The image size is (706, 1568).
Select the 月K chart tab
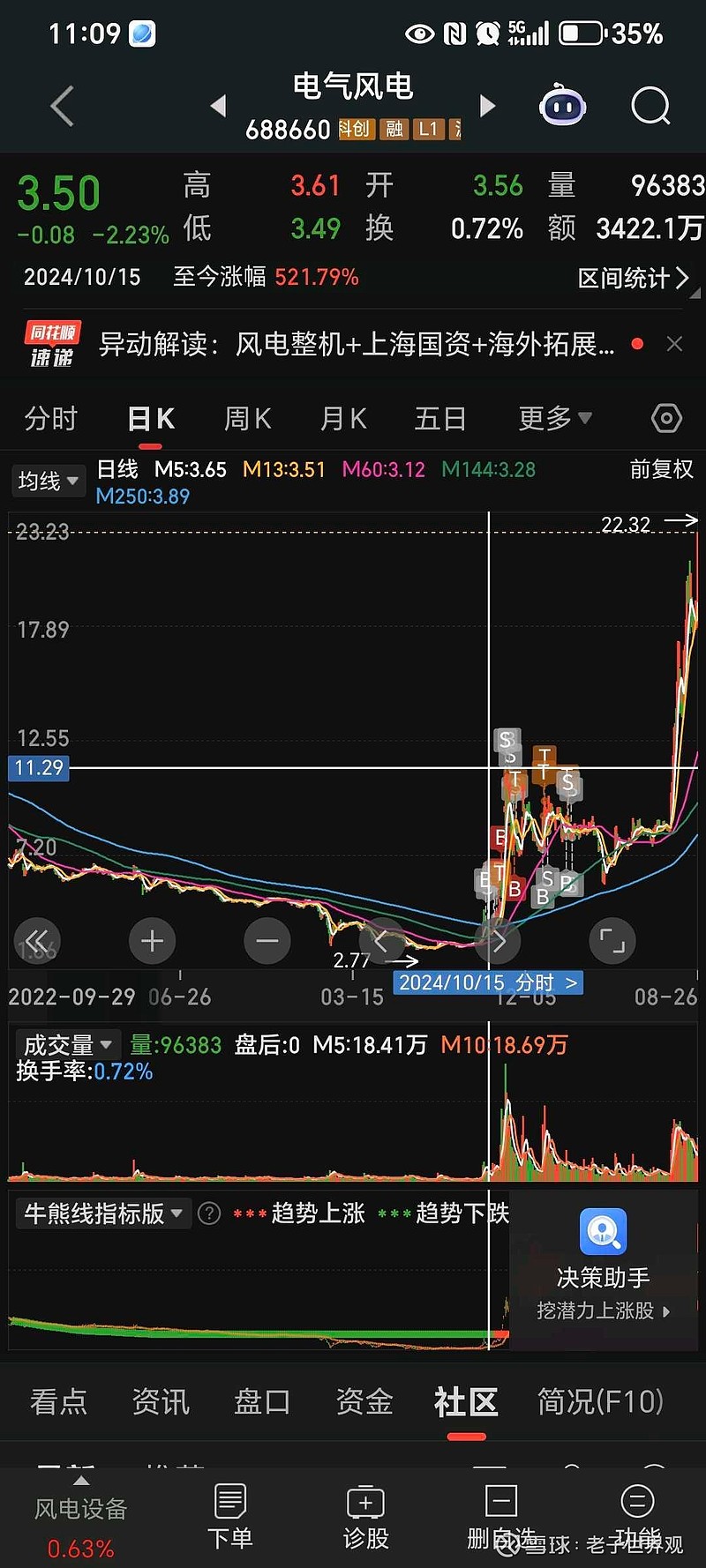[343, 418]
